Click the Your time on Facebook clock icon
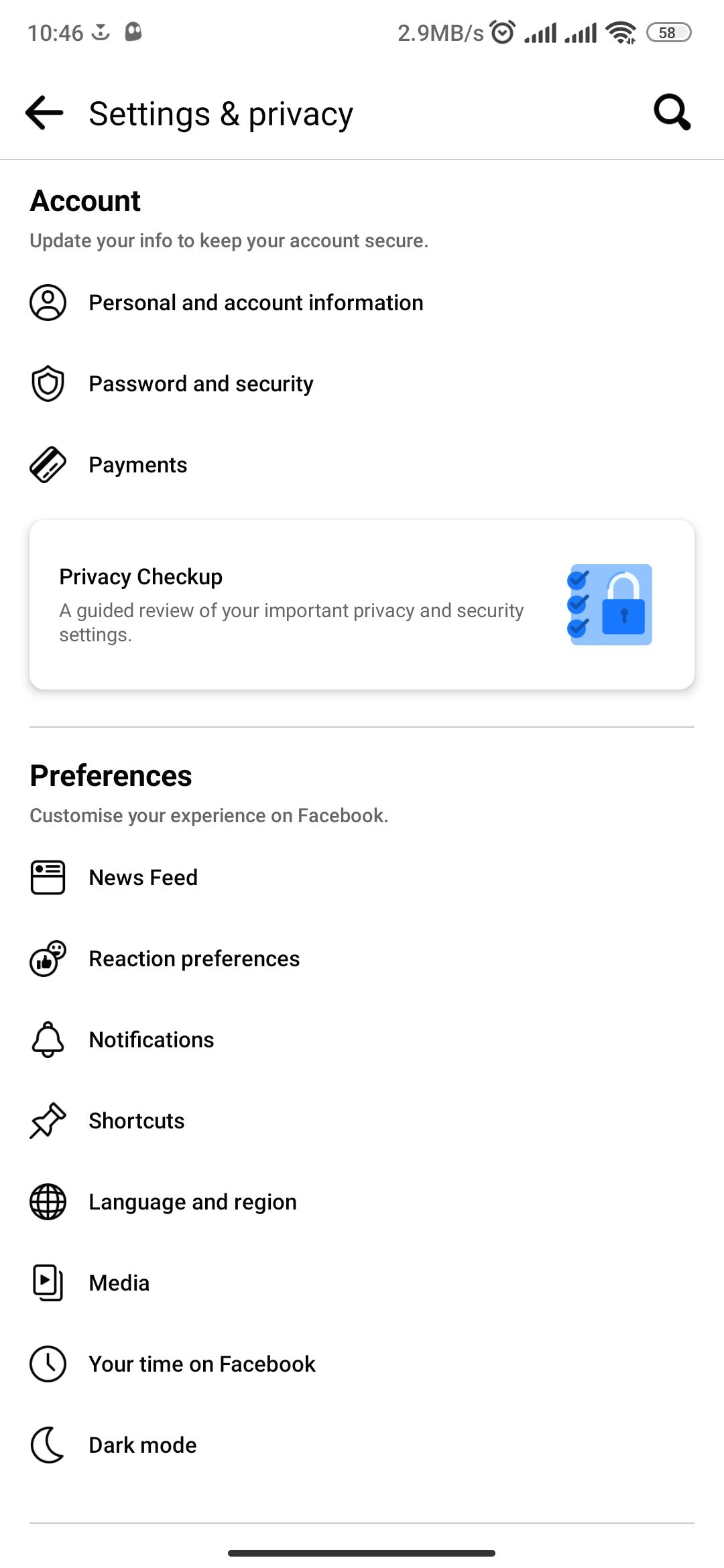This screenshot has height=1568, width=724. click(x=47, y=1363)
